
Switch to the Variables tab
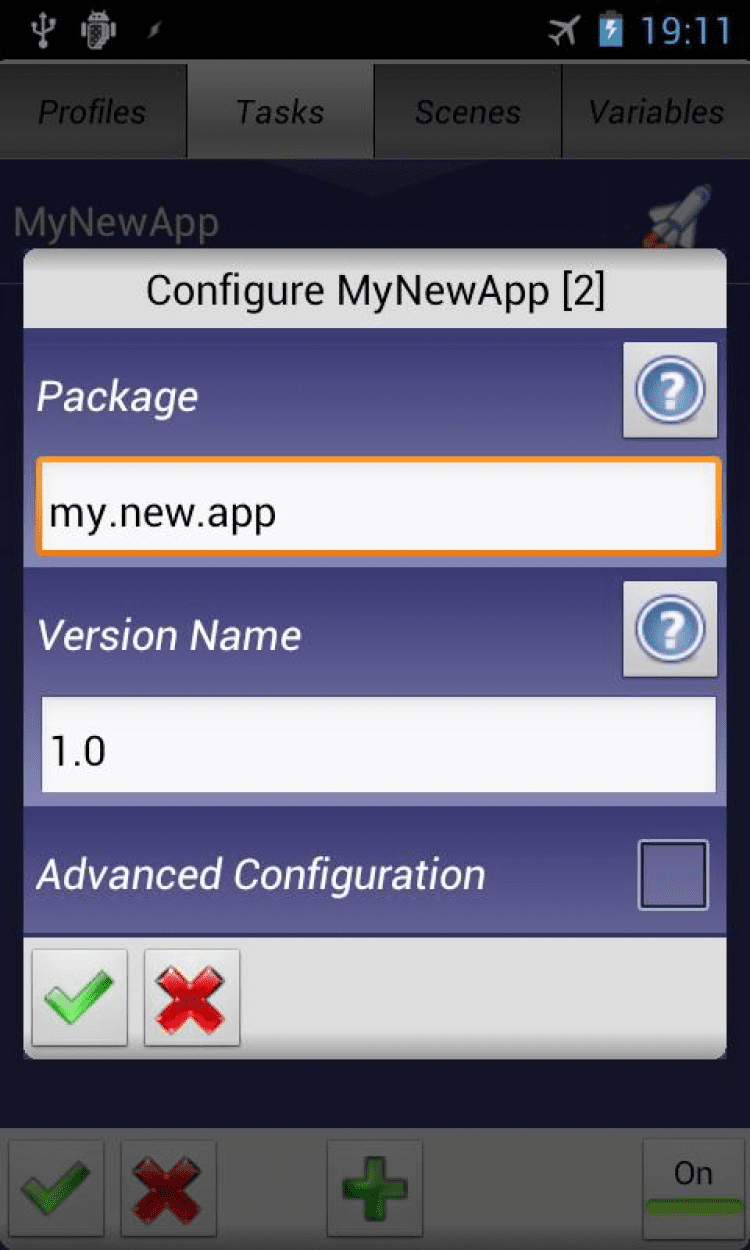click(x=656, y=111)
